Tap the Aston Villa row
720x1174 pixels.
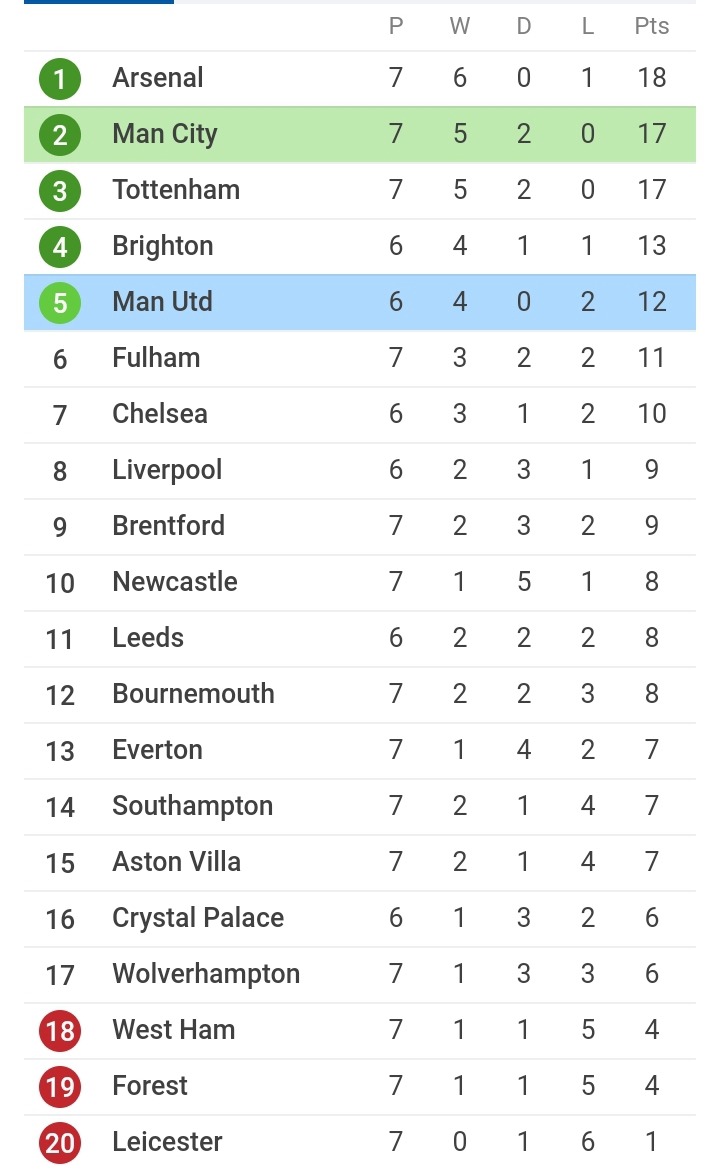(360, 863)
